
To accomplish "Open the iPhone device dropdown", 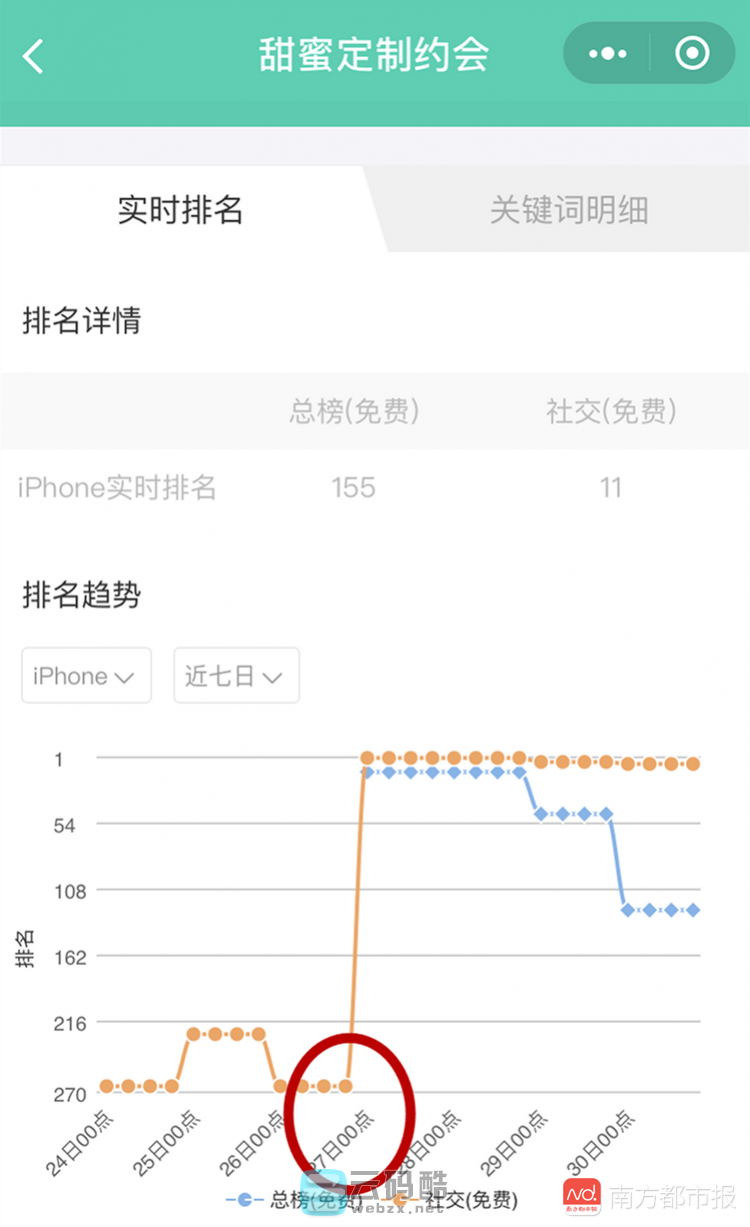I will [x=86, y=676].
